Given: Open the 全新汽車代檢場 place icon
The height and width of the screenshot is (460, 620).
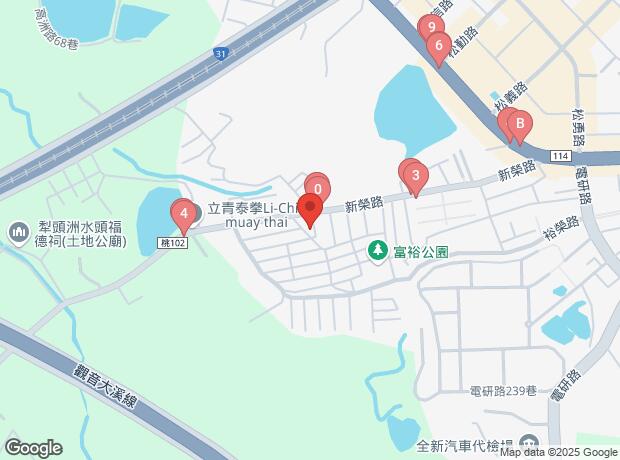Looking at the screenshot, I should pyautogui.click(x=528, y=442).
